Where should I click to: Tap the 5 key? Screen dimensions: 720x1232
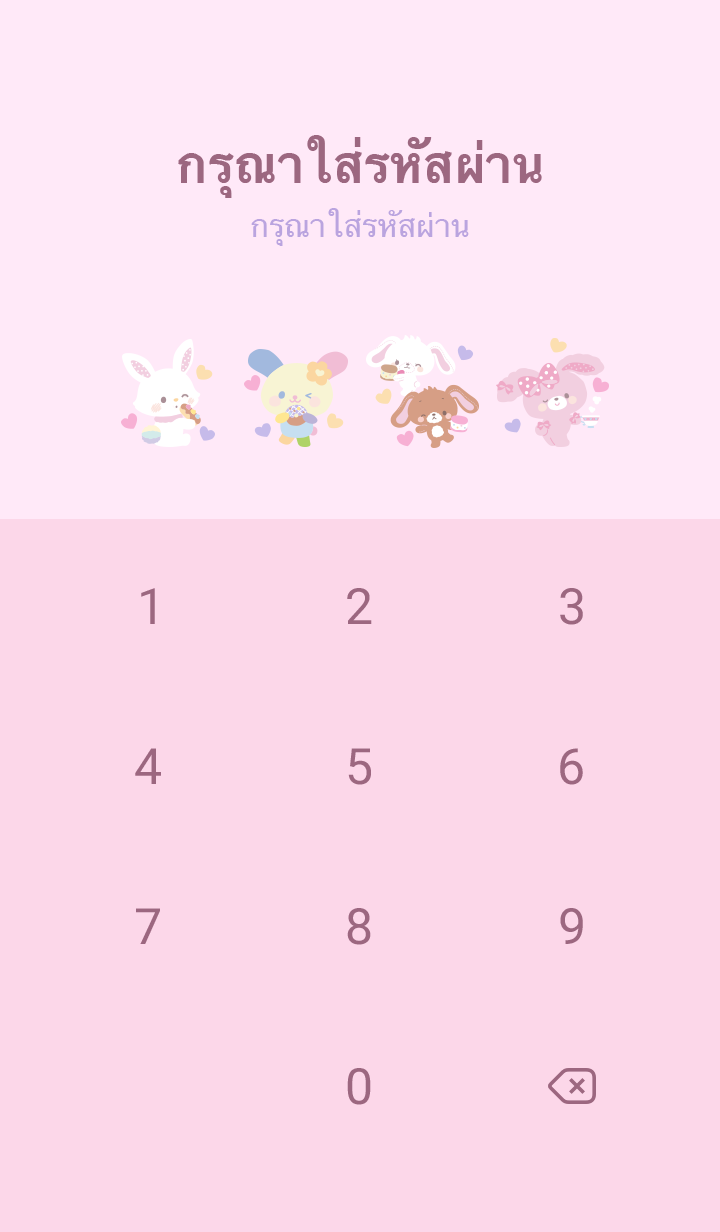(x=359, y=767)
